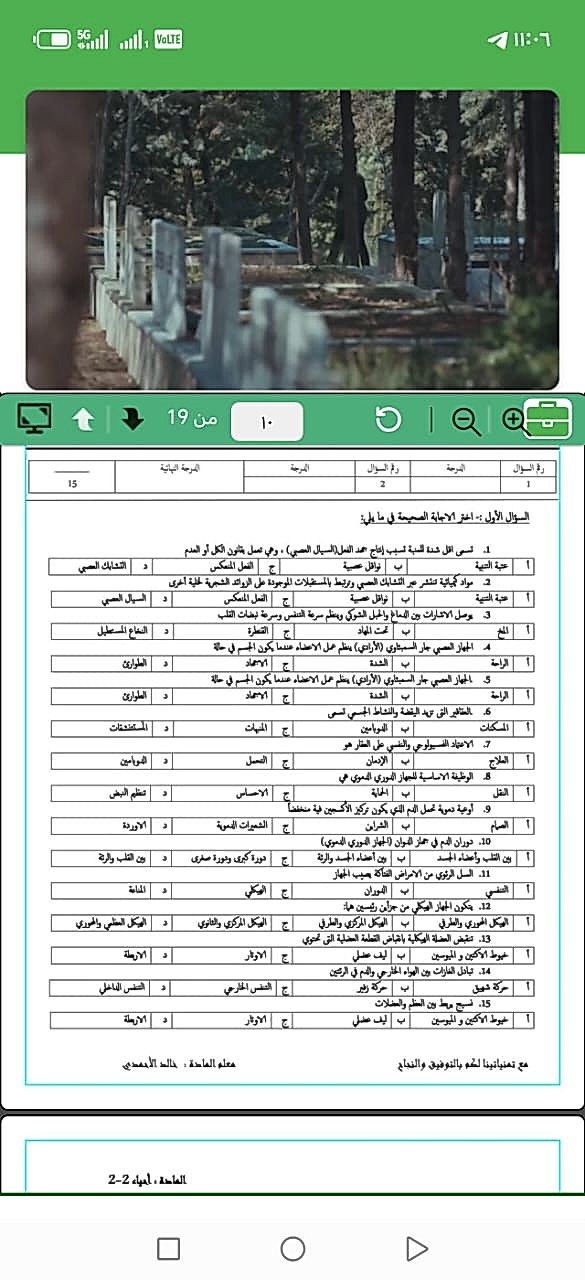The width and height of the screenshot is (585, 1280).
Task: Edit the page number field showing 10
Action: click(267, 422)
